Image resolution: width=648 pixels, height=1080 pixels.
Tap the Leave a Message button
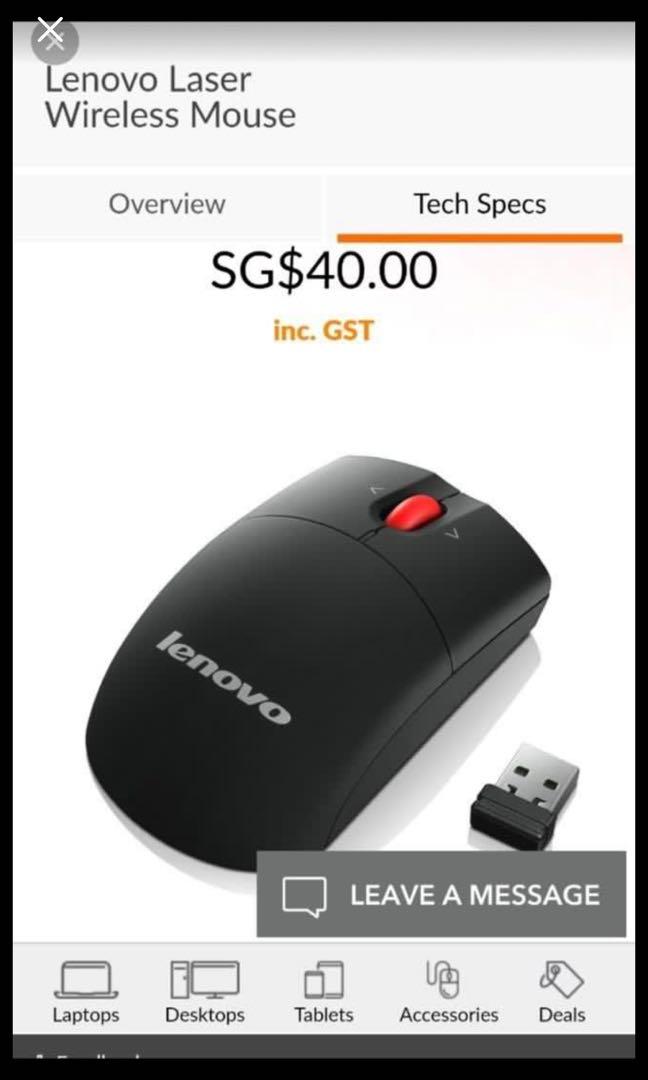pos(441,894)
